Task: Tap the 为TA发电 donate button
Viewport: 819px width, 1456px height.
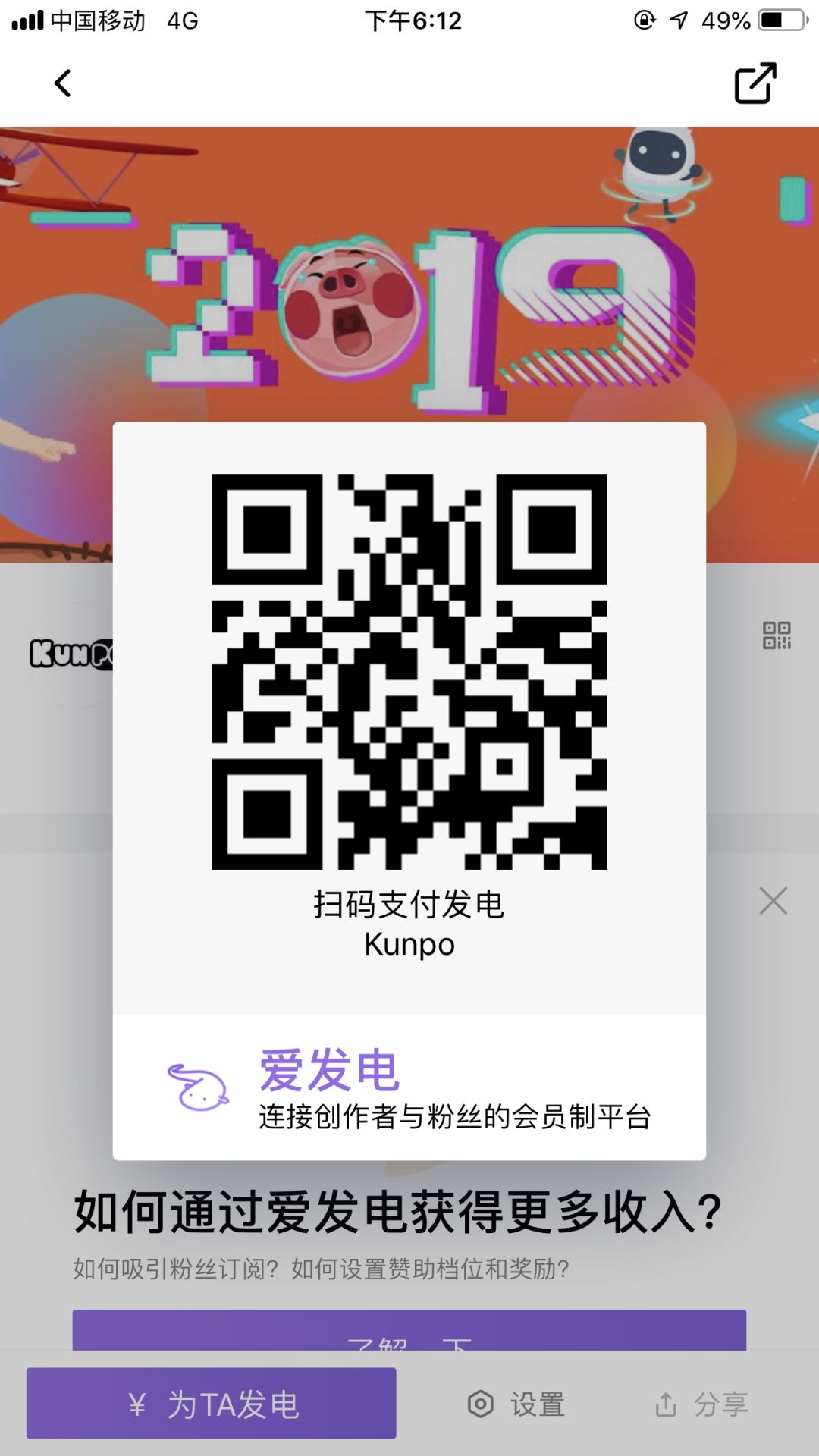Action: 212,1404
